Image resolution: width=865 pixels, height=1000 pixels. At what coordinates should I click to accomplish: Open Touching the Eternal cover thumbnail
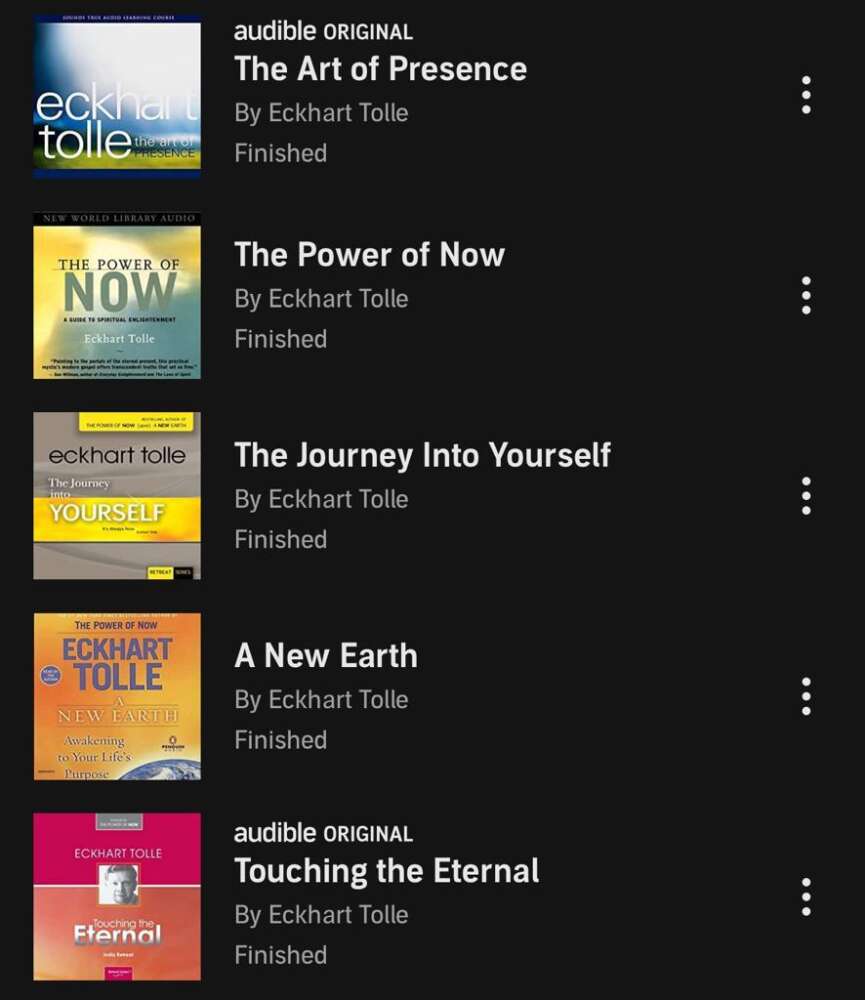(x=117, y=897)
